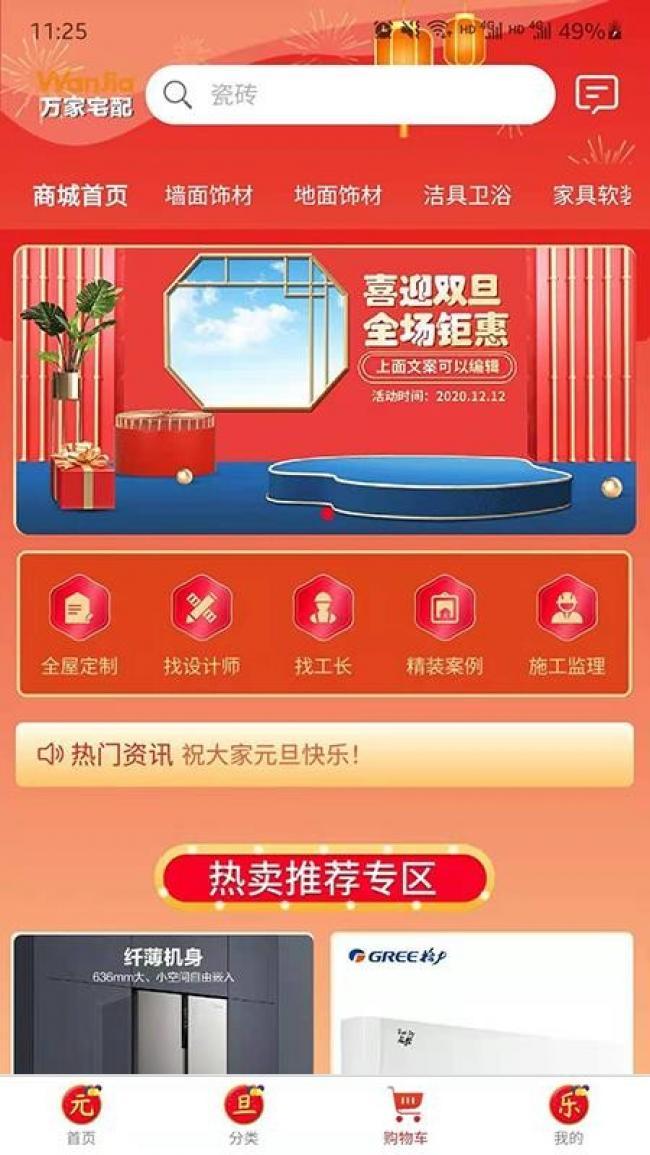650x1155 pixels.
Task: Open the 我的 profile tab
Action: (568, 1115)
